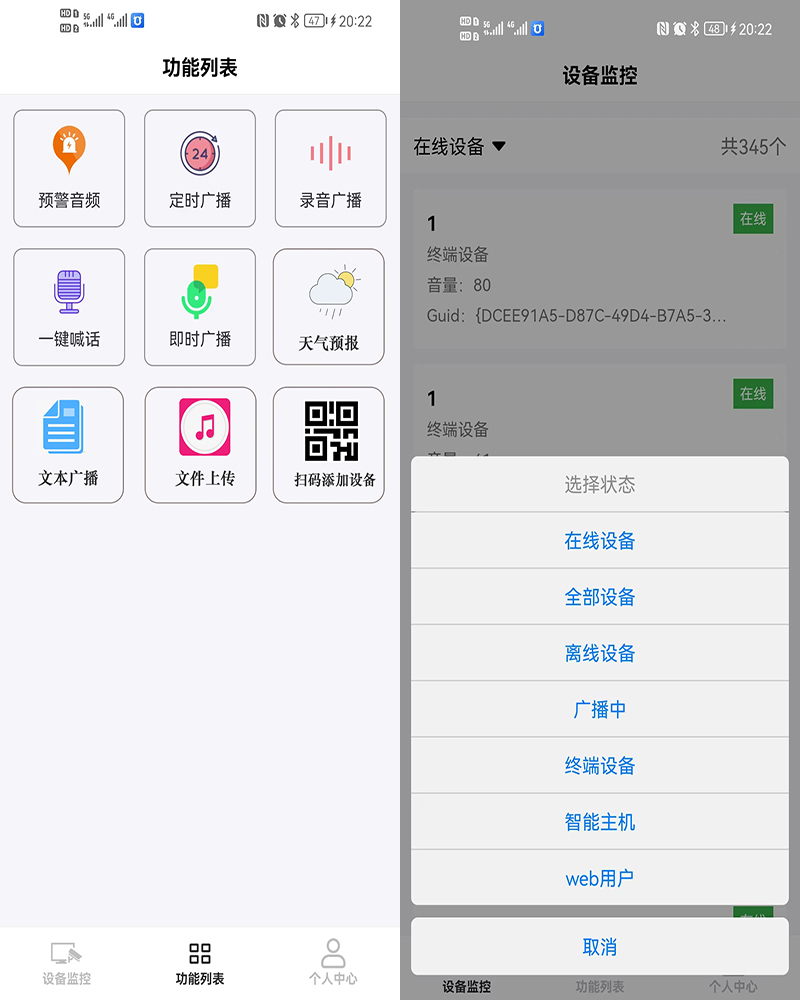
Task: Open 文件上传 file upload
Action: coord(200,445)
